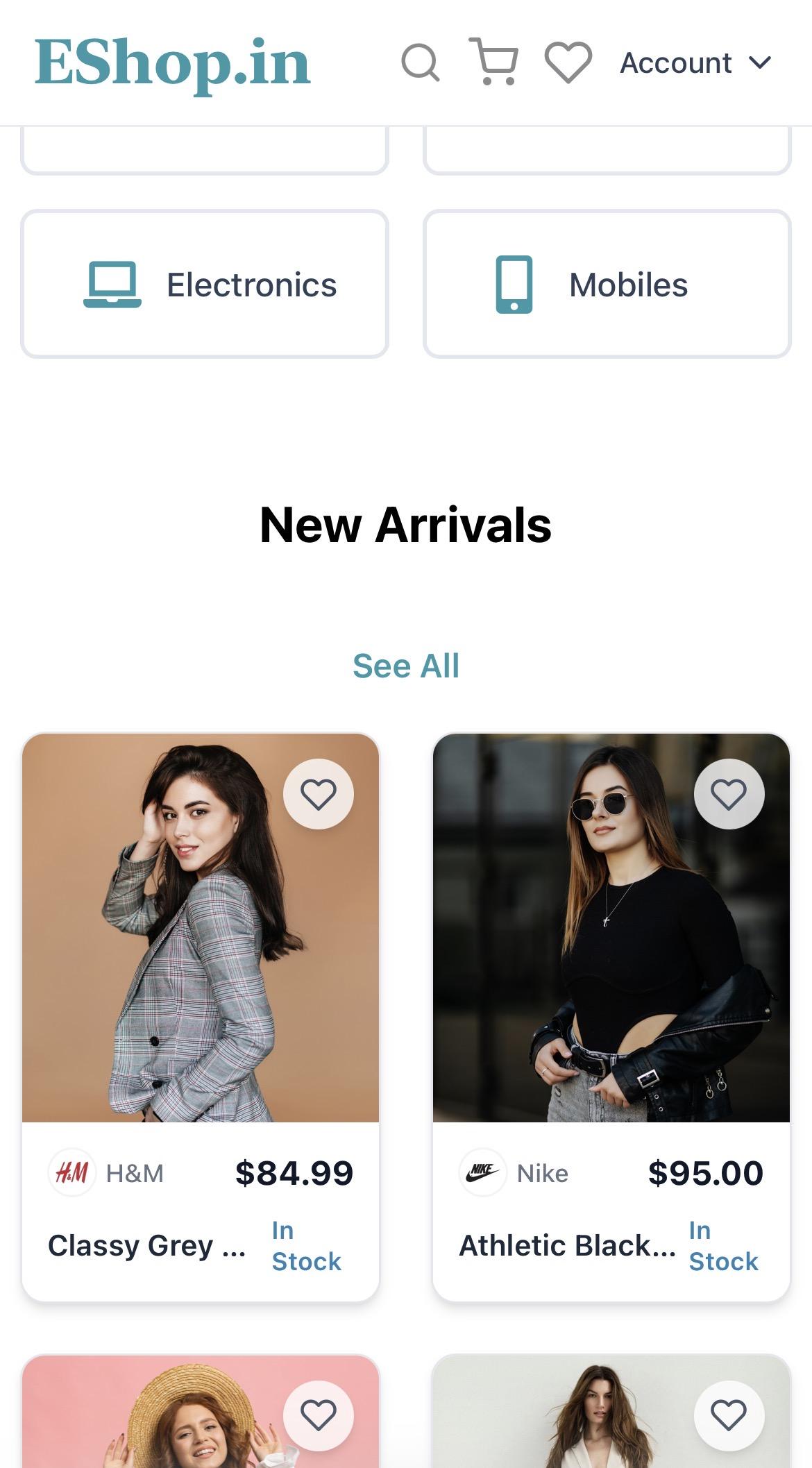Wishlist the product with the straw hat
Screen dimensions: 812x1468
pos(319,1415)
